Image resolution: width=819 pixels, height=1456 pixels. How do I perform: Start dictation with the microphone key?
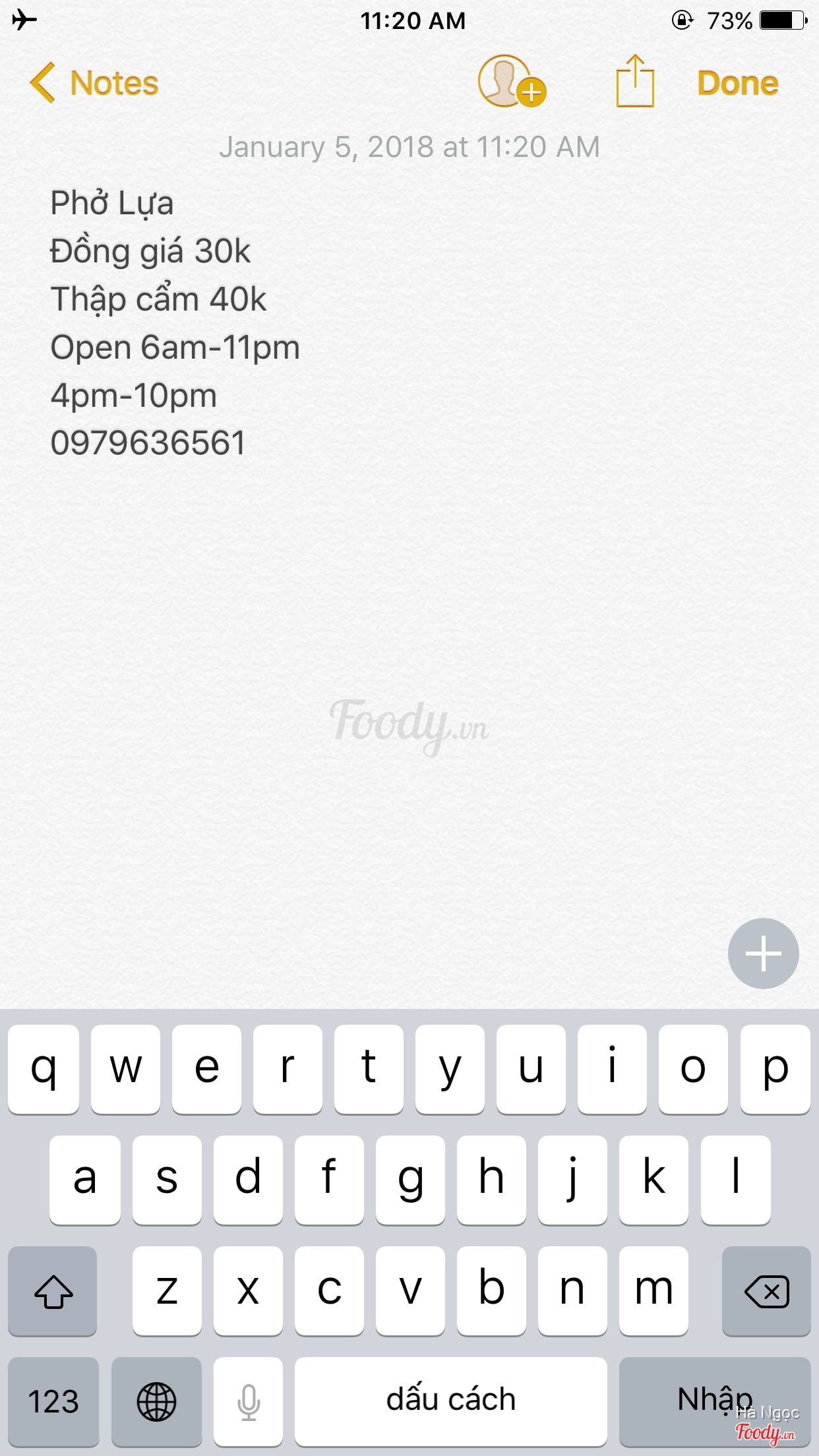pos(249,1401)
